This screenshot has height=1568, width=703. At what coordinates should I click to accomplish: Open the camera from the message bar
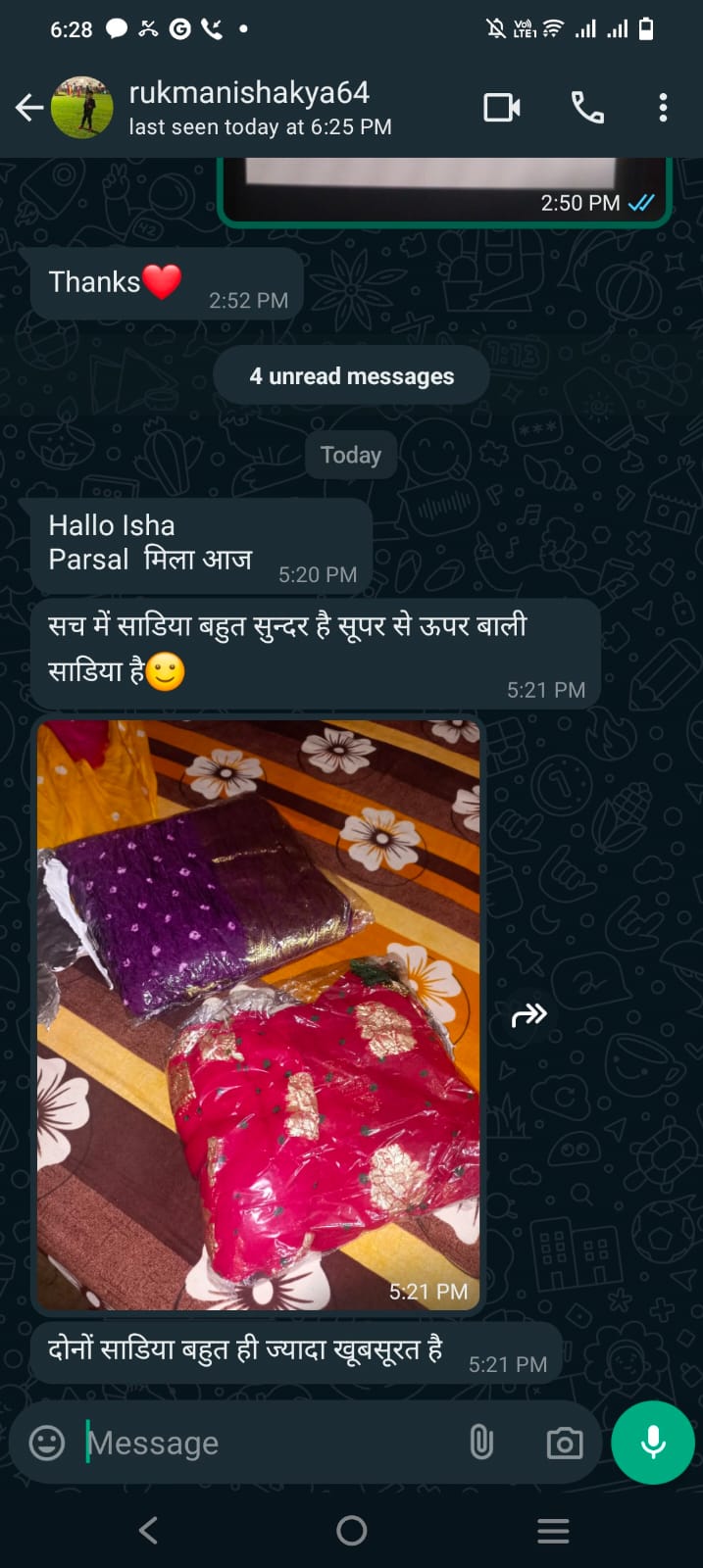pyautogui.click(x=564, y=1443)
